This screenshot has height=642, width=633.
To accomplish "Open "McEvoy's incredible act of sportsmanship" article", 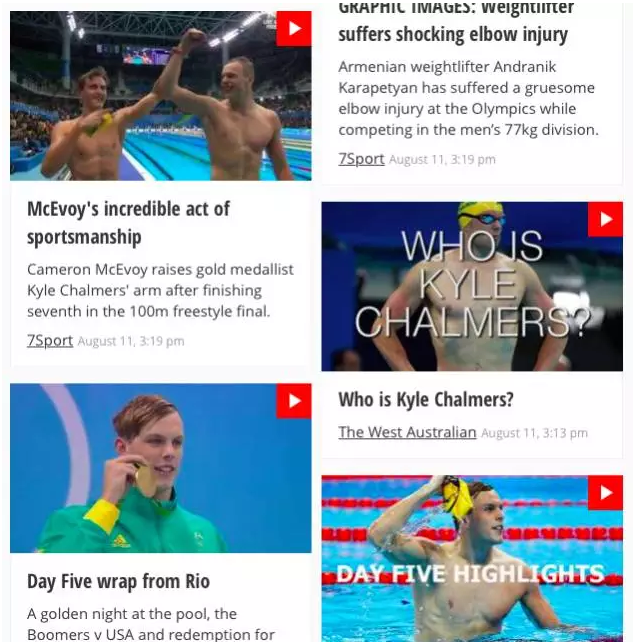I will (128, 223).
